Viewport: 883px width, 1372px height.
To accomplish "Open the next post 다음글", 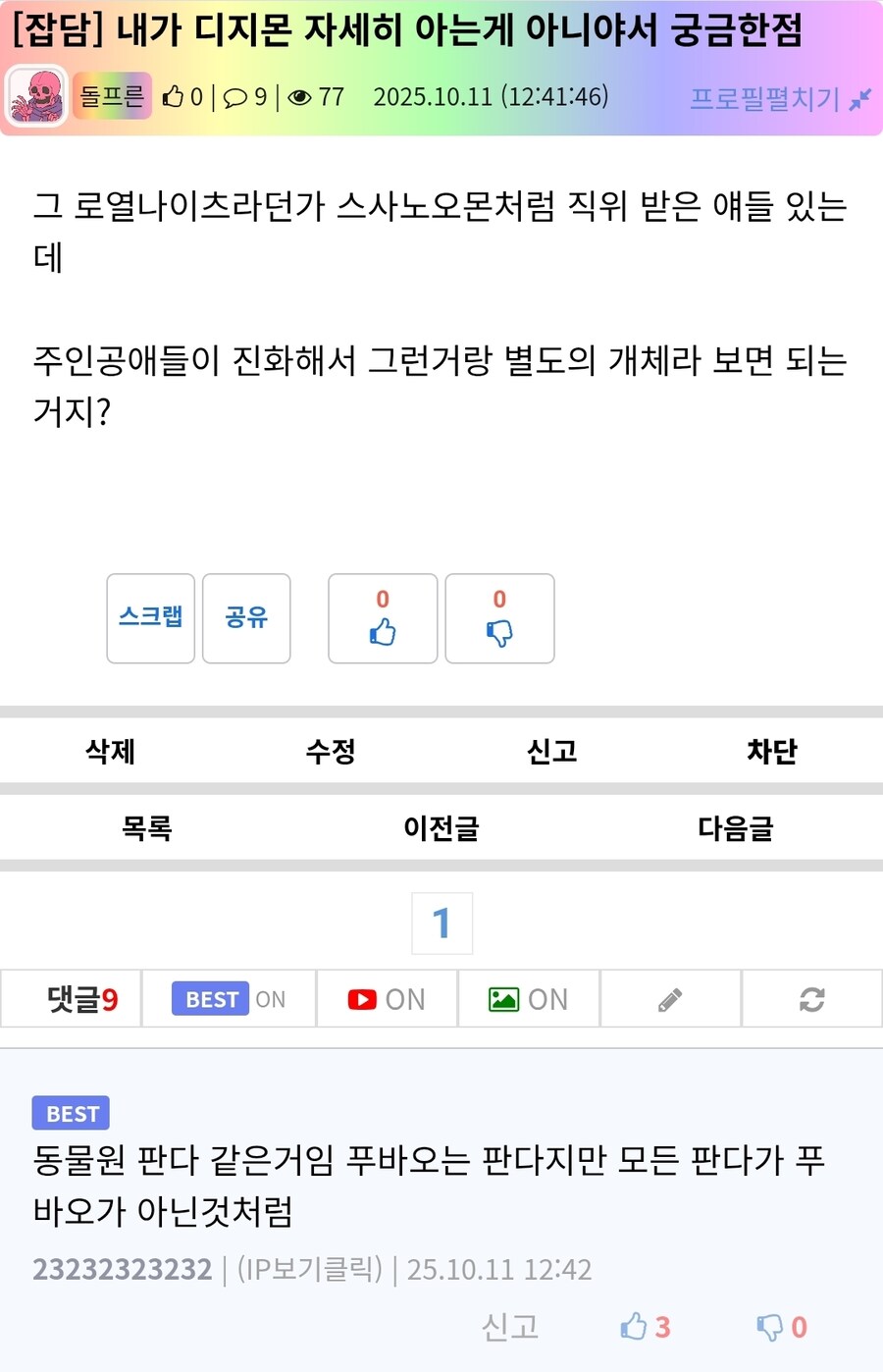I will pyautogui.click(x=736, y=828).
